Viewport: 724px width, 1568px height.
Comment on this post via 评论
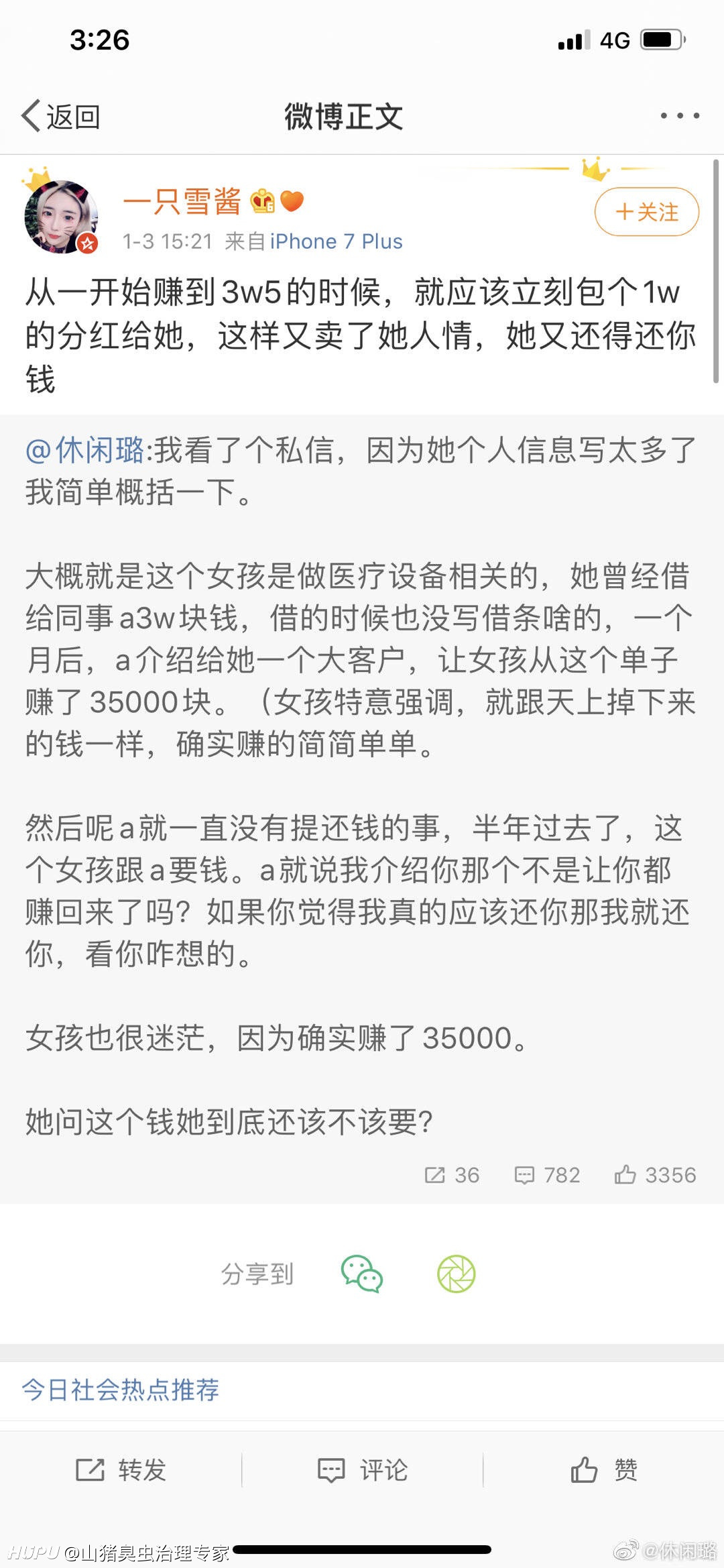(x=362, y=1470)
